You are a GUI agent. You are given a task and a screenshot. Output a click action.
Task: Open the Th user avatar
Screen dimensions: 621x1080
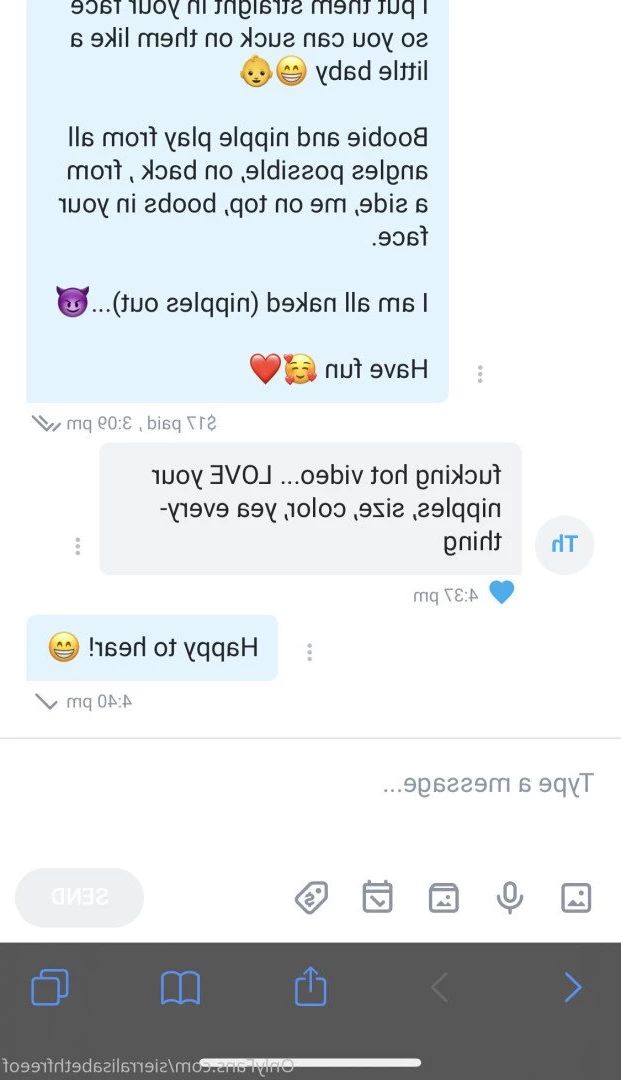click(x=565, y=545)
